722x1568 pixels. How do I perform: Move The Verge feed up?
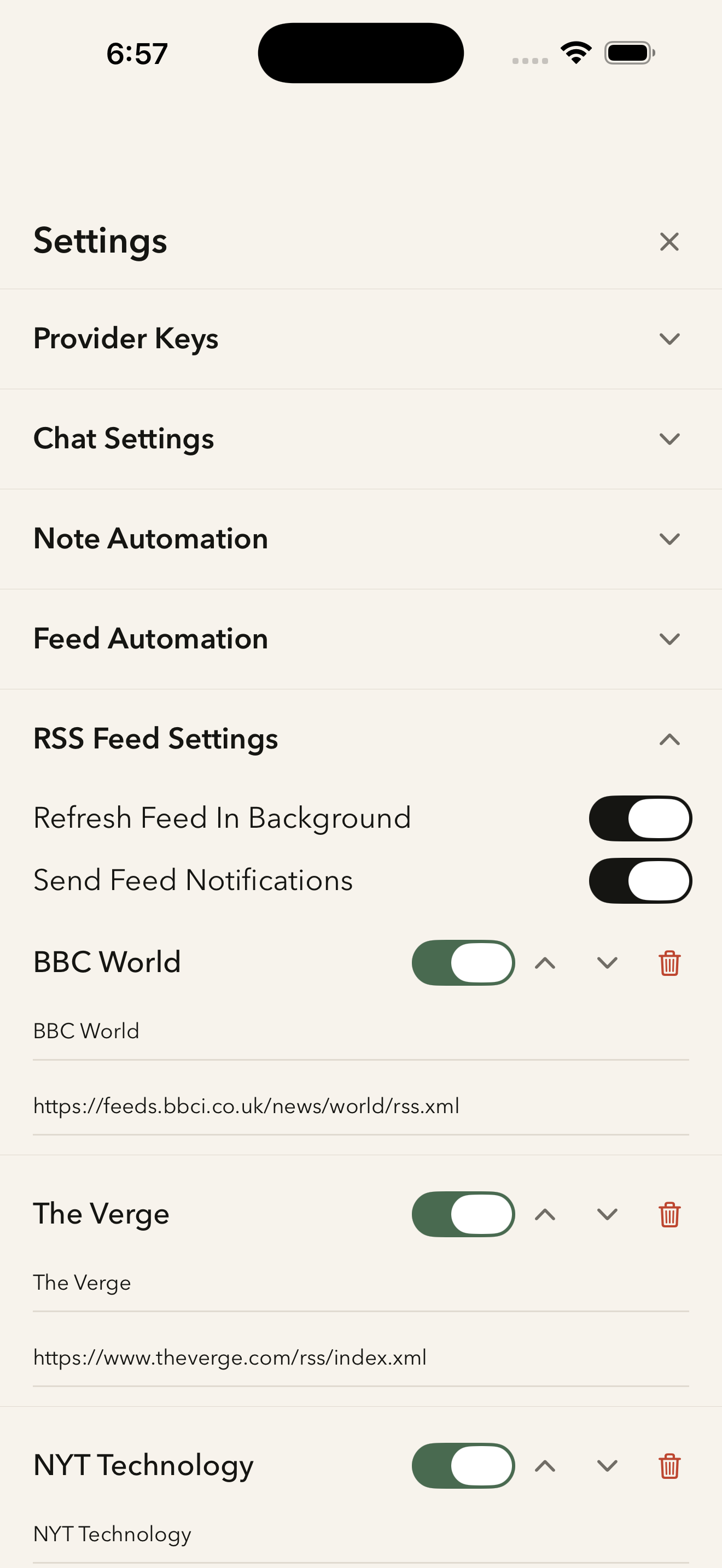tap(545, 1214)
